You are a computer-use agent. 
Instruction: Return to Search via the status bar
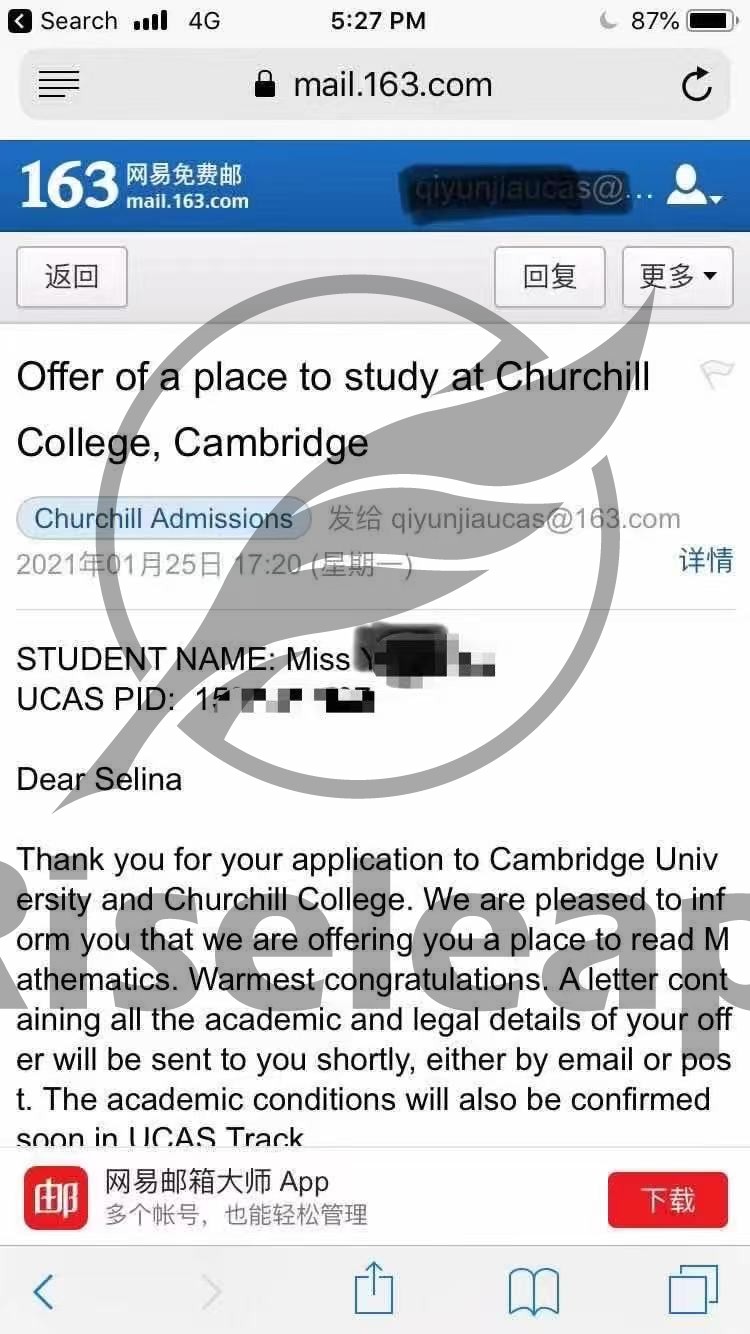pos(62,21)
